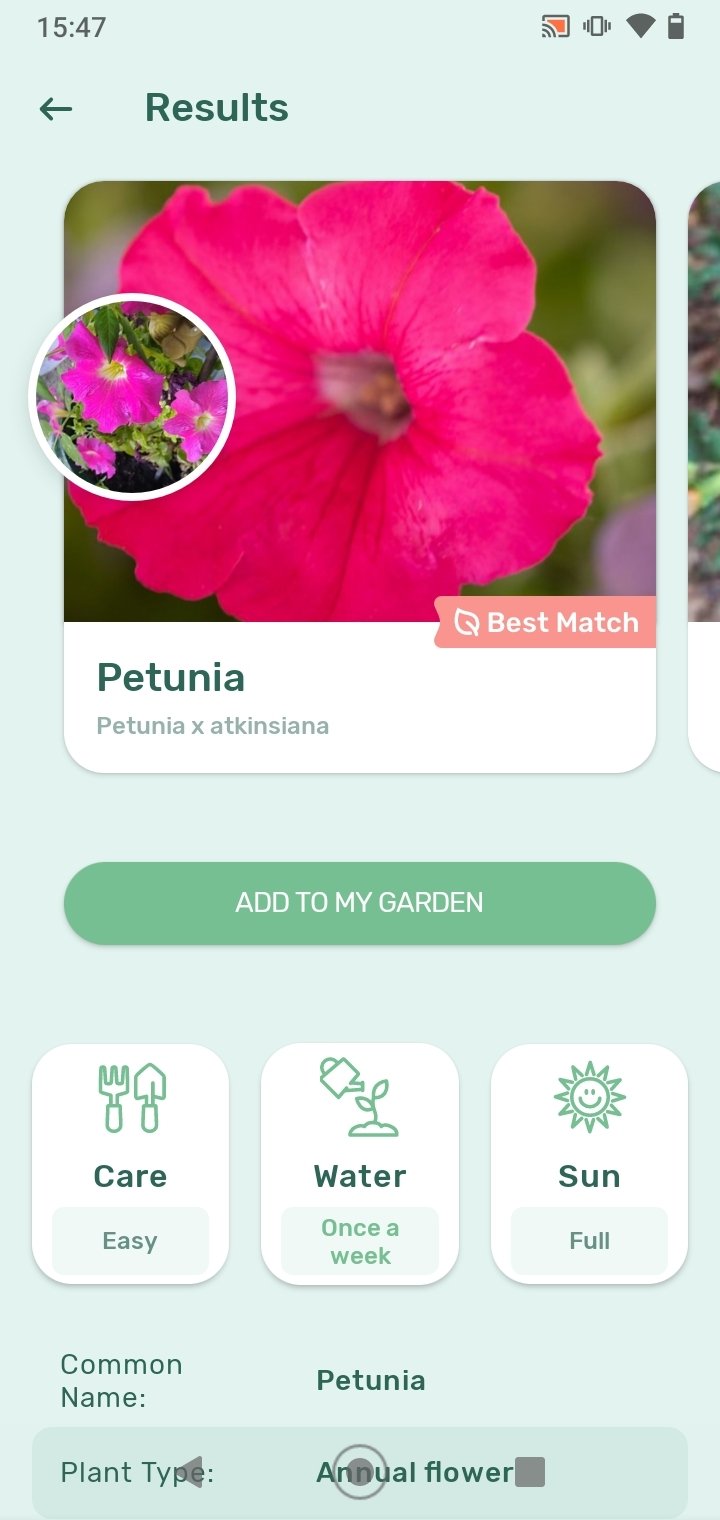Image resolution: width=720 pixels, height=1520 pixels.
Task: Open the Water card showing Once a week
Action: (x=360, y=1164)
